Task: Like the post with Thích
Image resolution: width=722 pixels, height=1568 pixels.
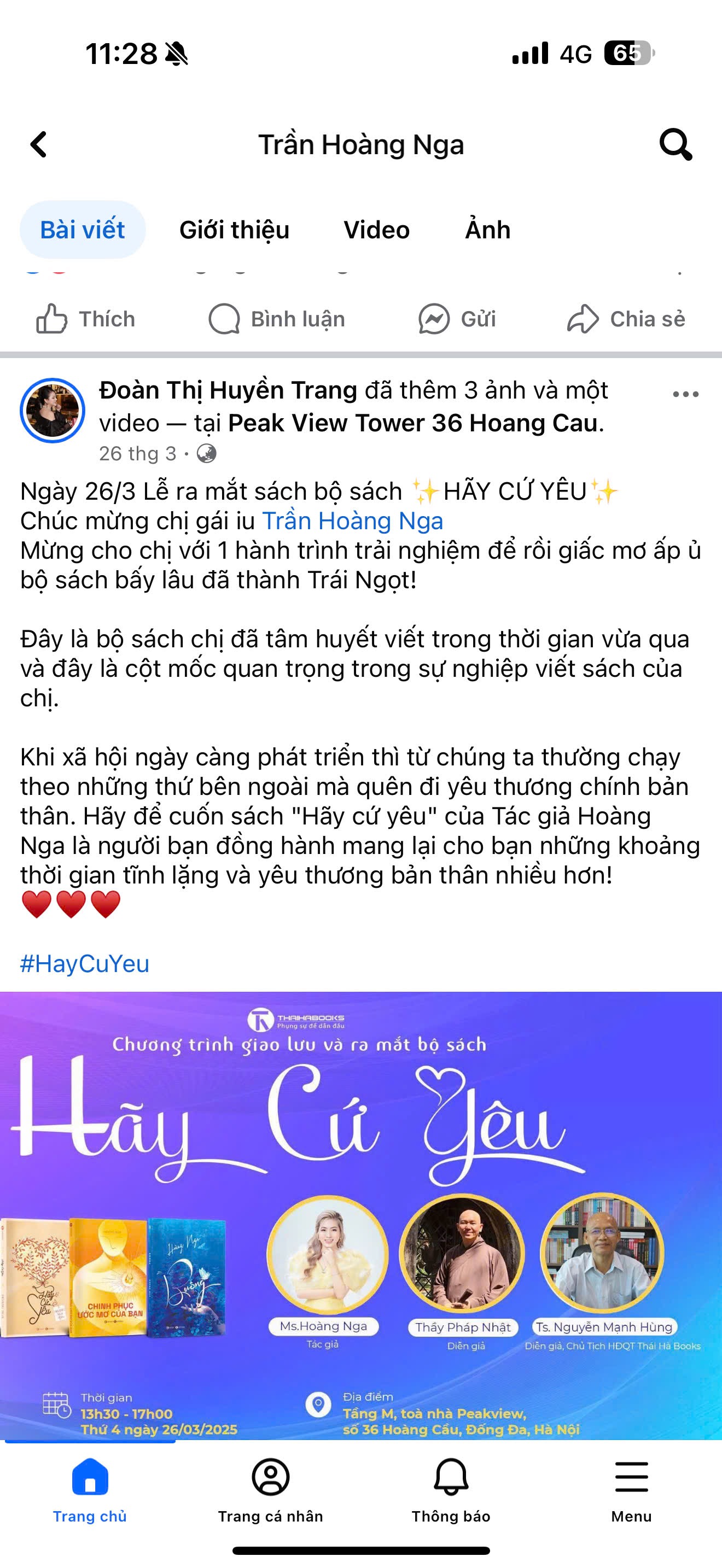Action: [x=86, y=319]
